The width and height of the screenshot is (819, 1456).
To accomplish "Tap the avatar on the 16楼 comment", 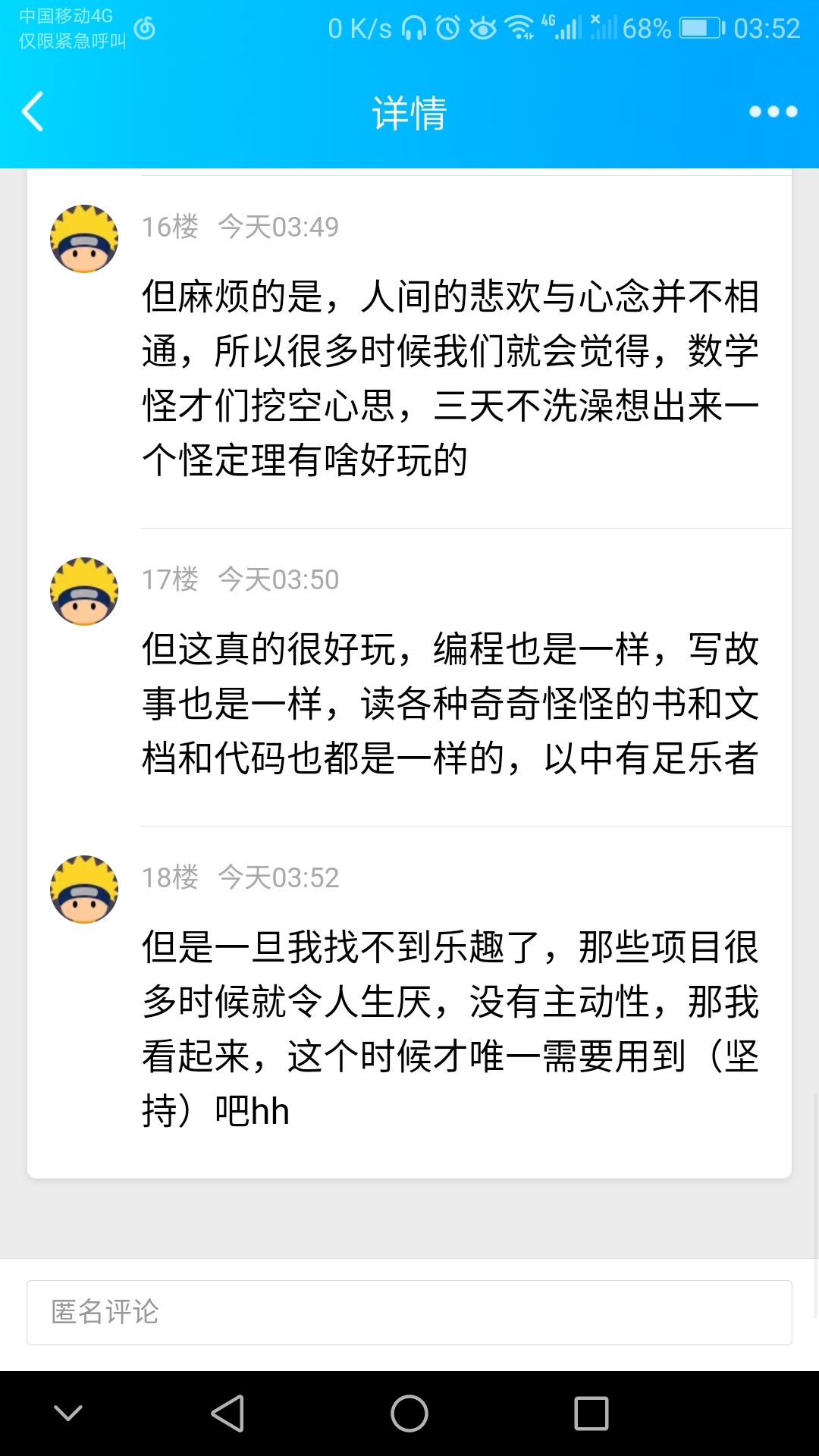I will pyautogui.click(x=84, y=239).
